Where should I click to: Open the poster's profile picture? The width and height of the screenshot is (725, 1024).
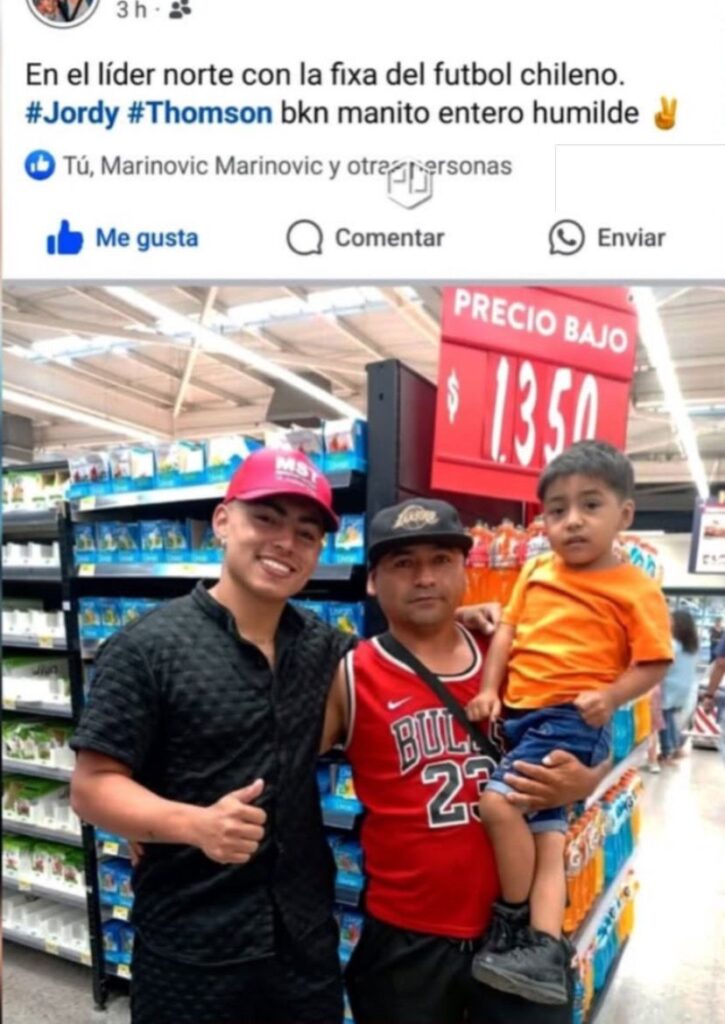click(62, 10)
